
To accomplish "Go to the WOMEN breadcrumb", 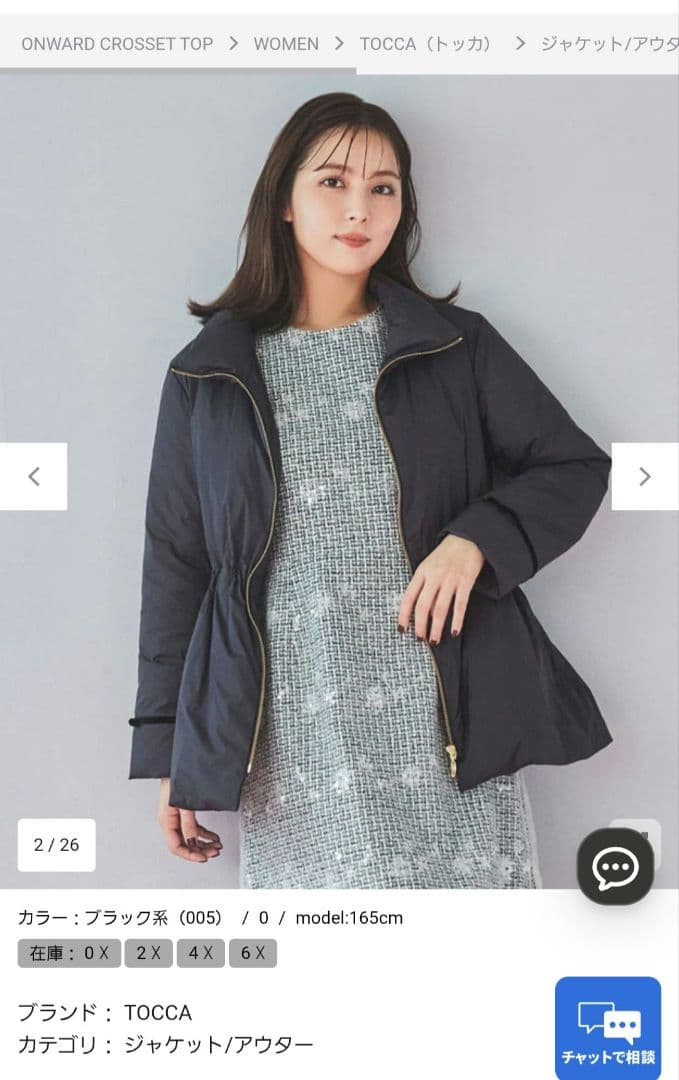I will click(x=286, y=44).
